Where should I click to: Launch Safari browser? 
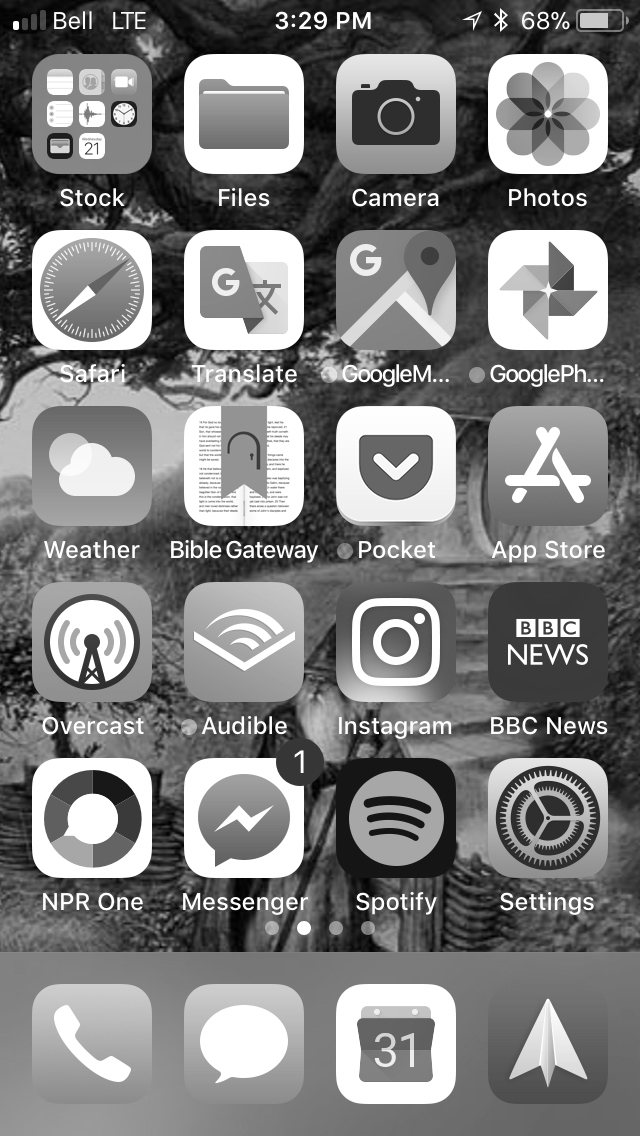click(92, 290)
